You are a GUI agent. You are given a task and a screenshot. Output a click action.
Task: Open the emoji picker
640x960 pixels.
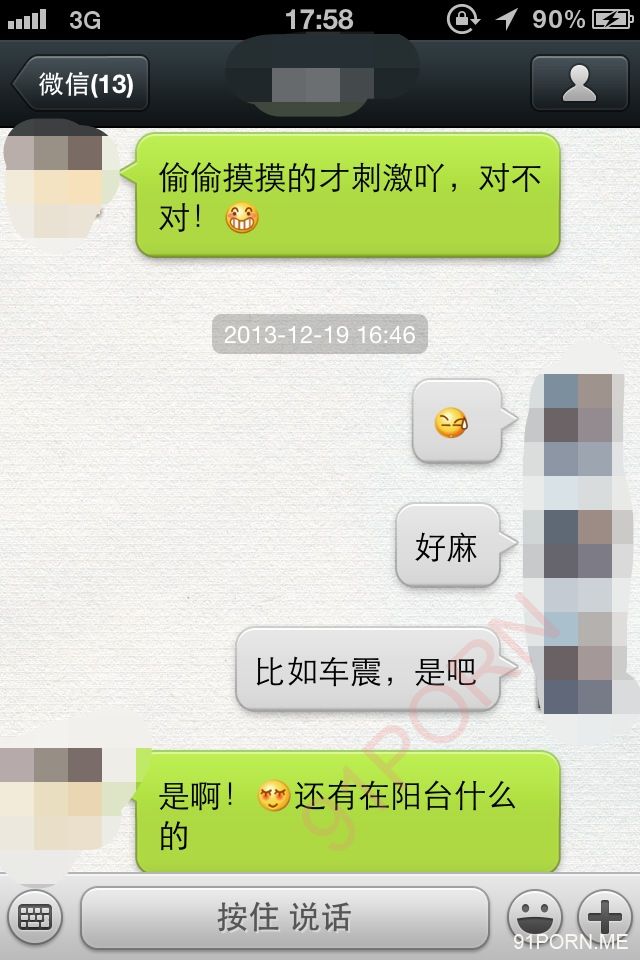pyautogui.click(x=534, y=915)
